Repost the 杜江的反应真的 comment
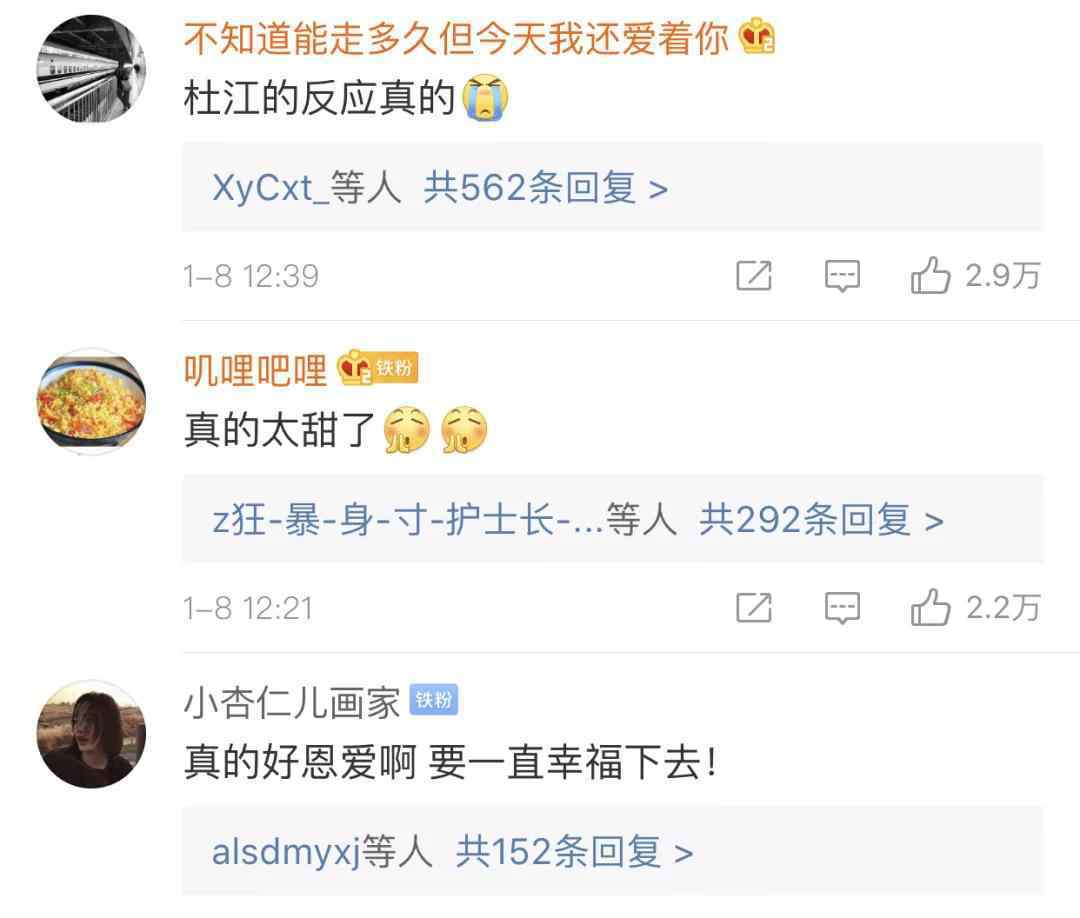 click(x=753, y=276)
